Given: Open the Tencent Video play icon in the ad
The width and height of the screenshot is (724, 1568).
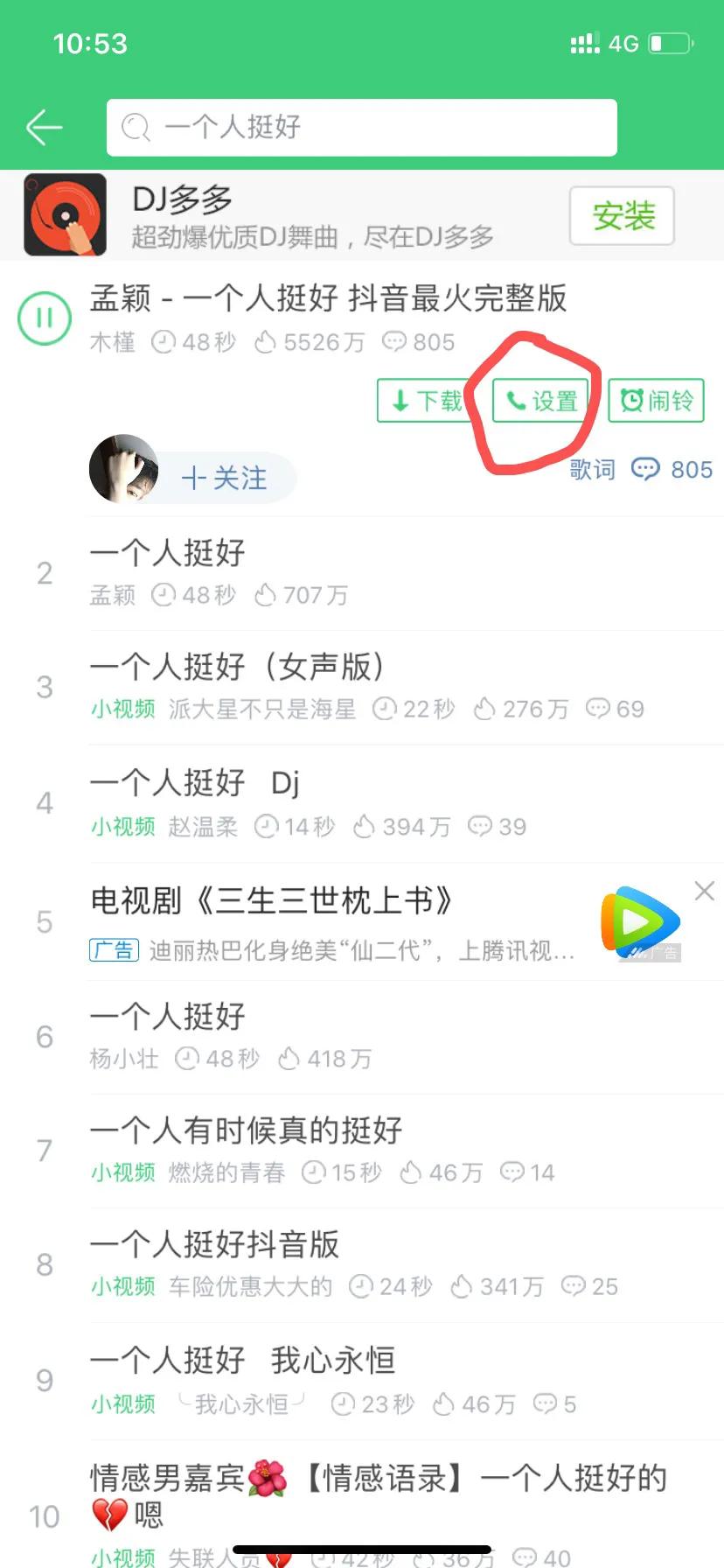Looking at the screenshot, I should click(639, 920).
